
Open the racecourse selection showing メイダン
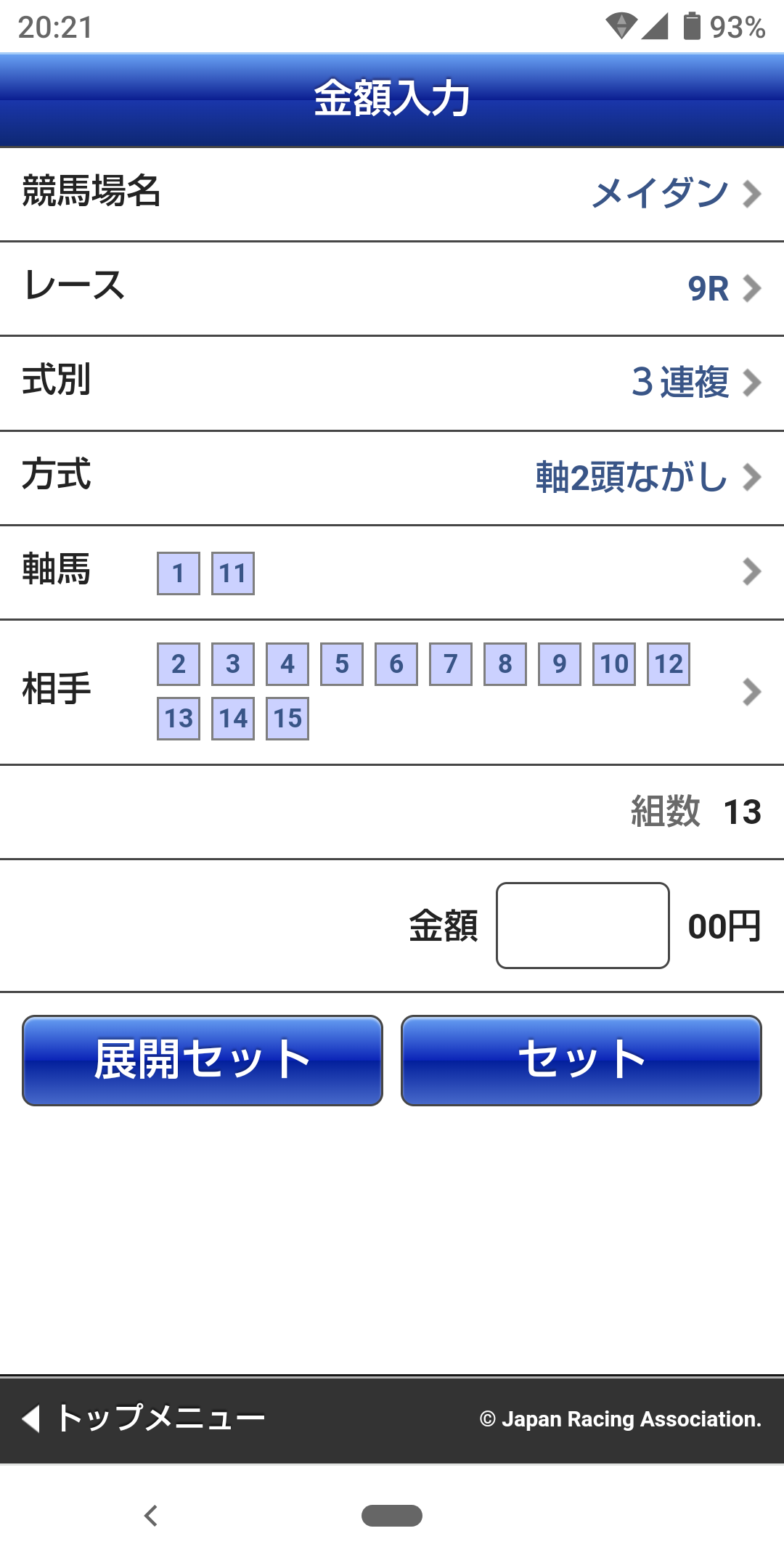tap(653, 194)
